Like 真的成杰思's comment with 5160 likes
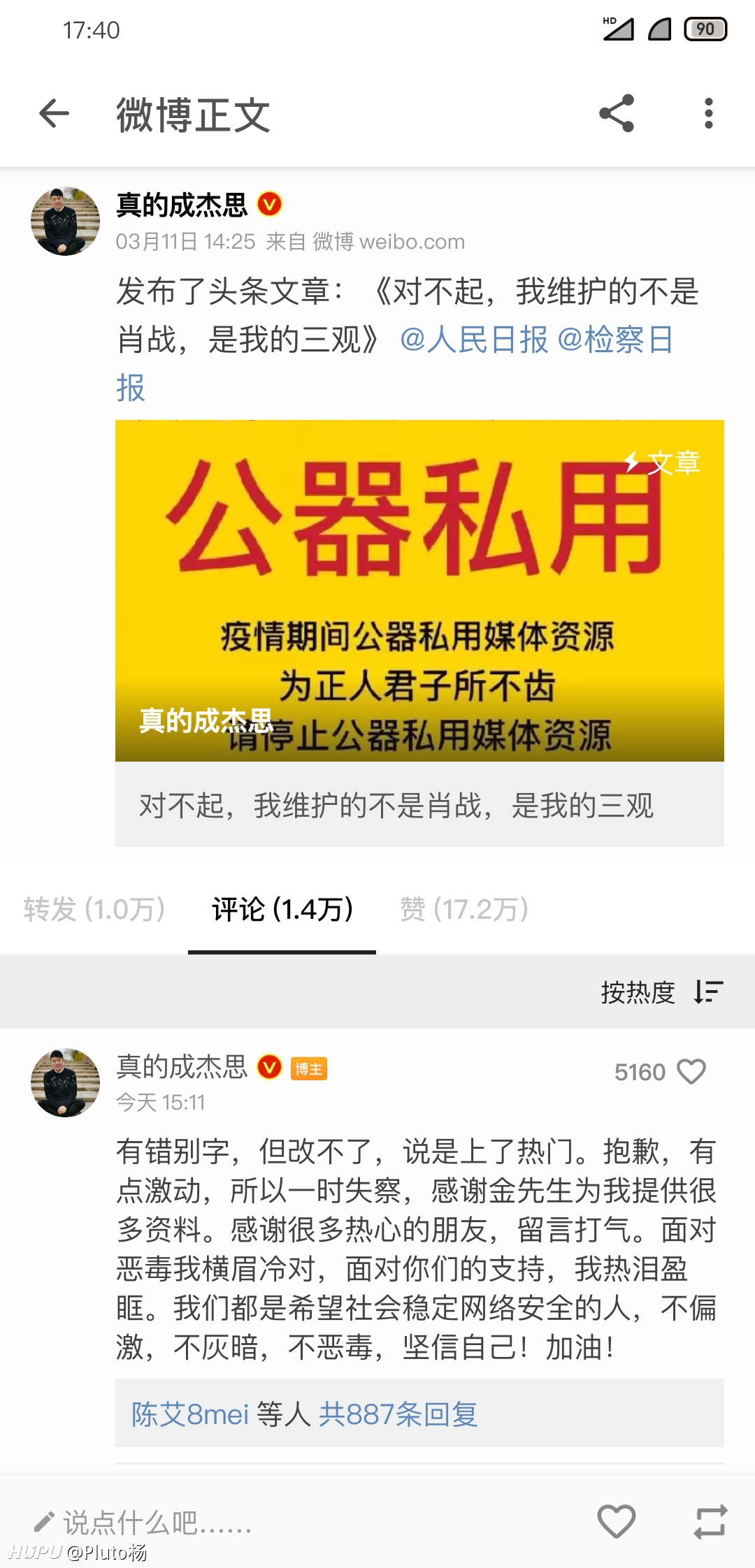This screenshot has height=1568, width=755. click(691, 1072)
